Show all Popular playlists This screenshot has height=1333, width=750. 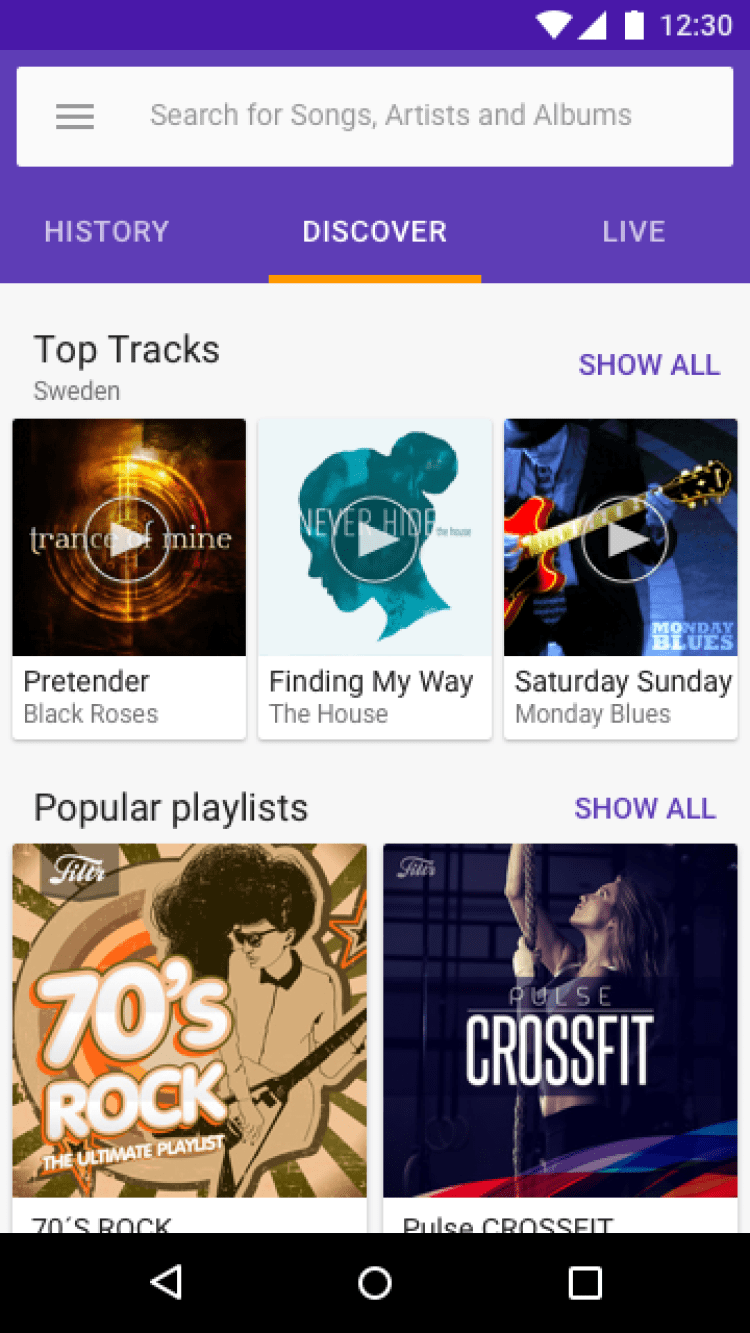coord(645,808)
